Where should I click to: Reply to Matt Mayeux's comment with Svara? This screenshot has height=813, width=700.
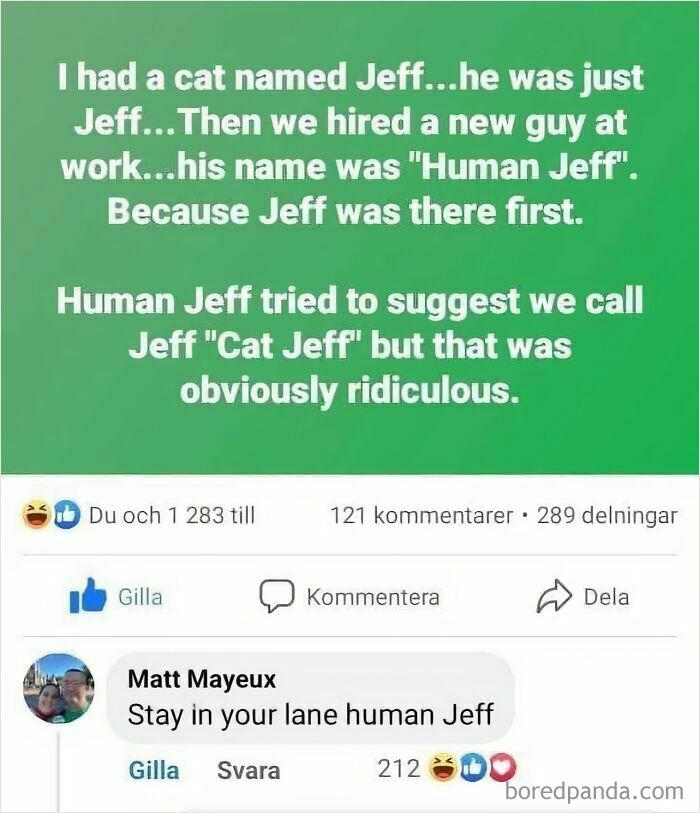point(248,770)
